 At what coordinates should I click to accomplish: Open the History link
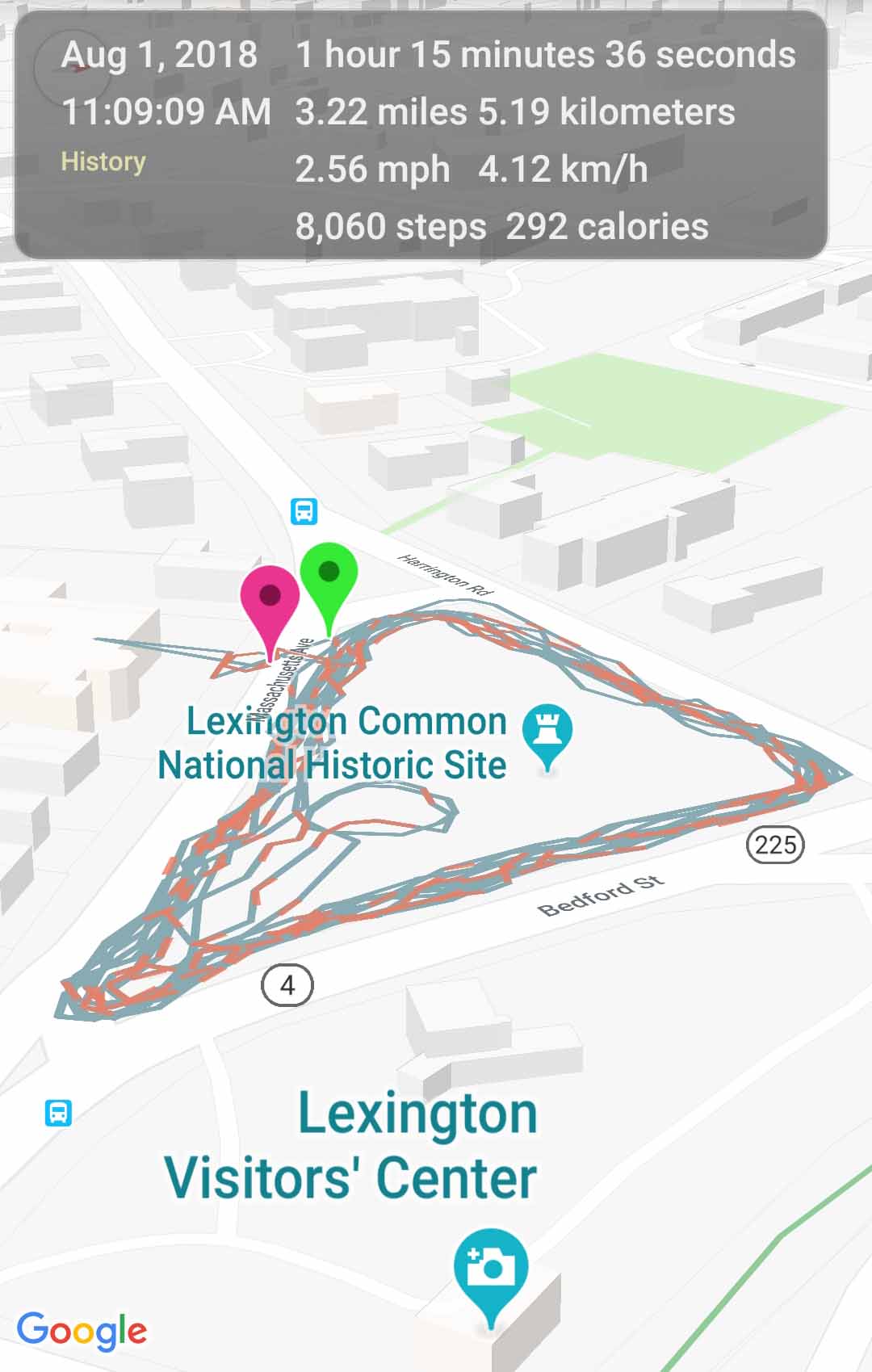click(x=103, y=162)
